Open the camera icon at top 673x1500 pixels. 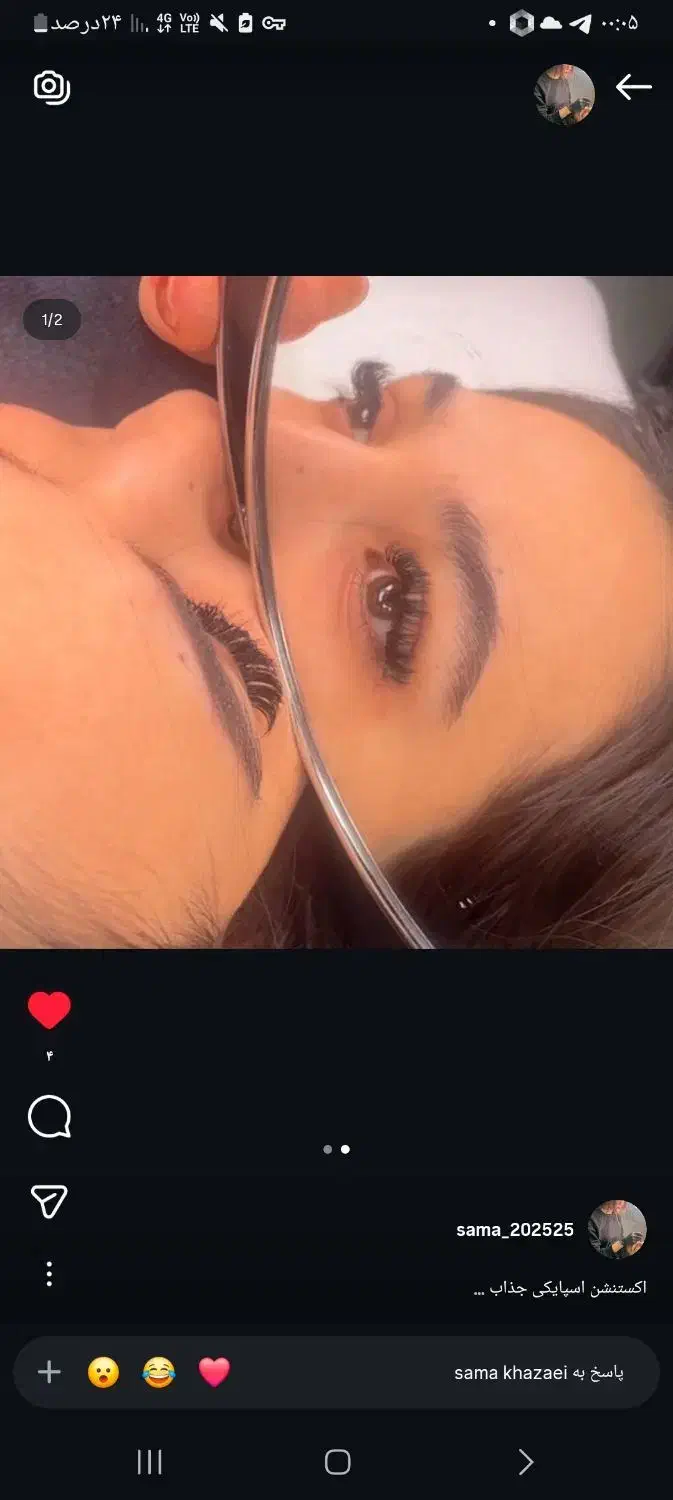point(52,87)
